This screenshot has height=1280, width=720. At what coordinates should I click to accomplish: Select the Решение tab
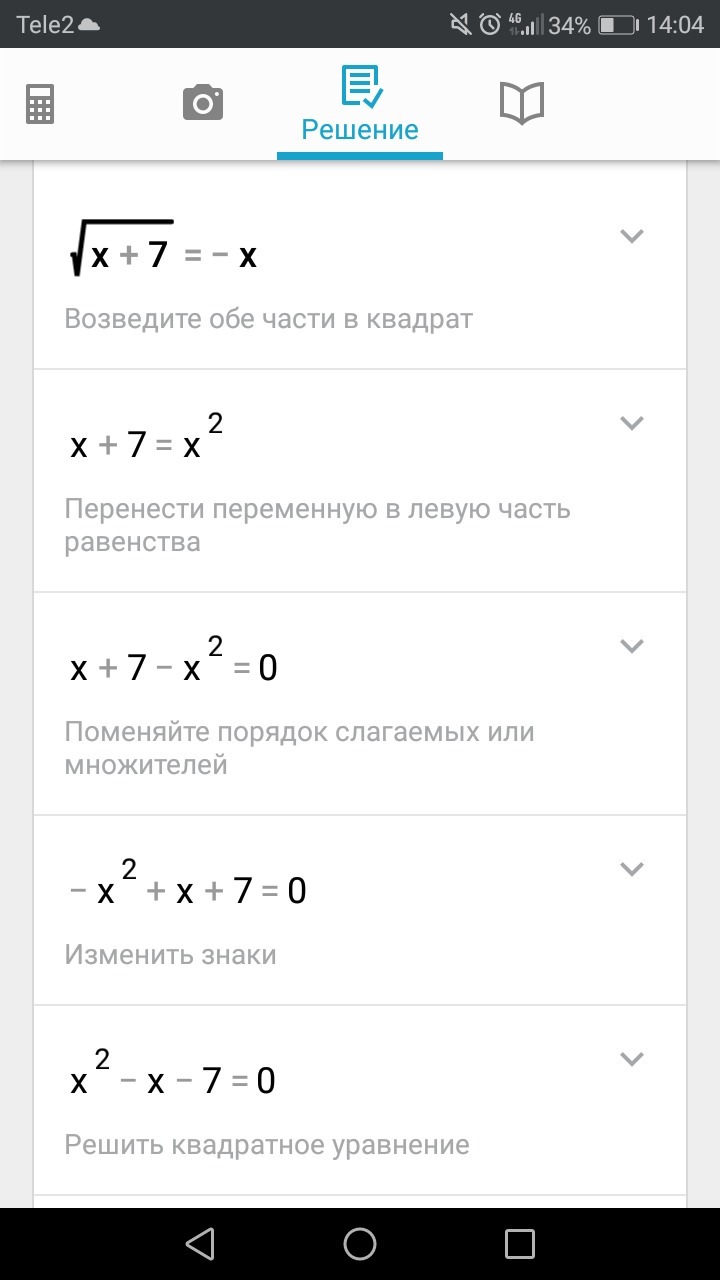pos(360,105)
